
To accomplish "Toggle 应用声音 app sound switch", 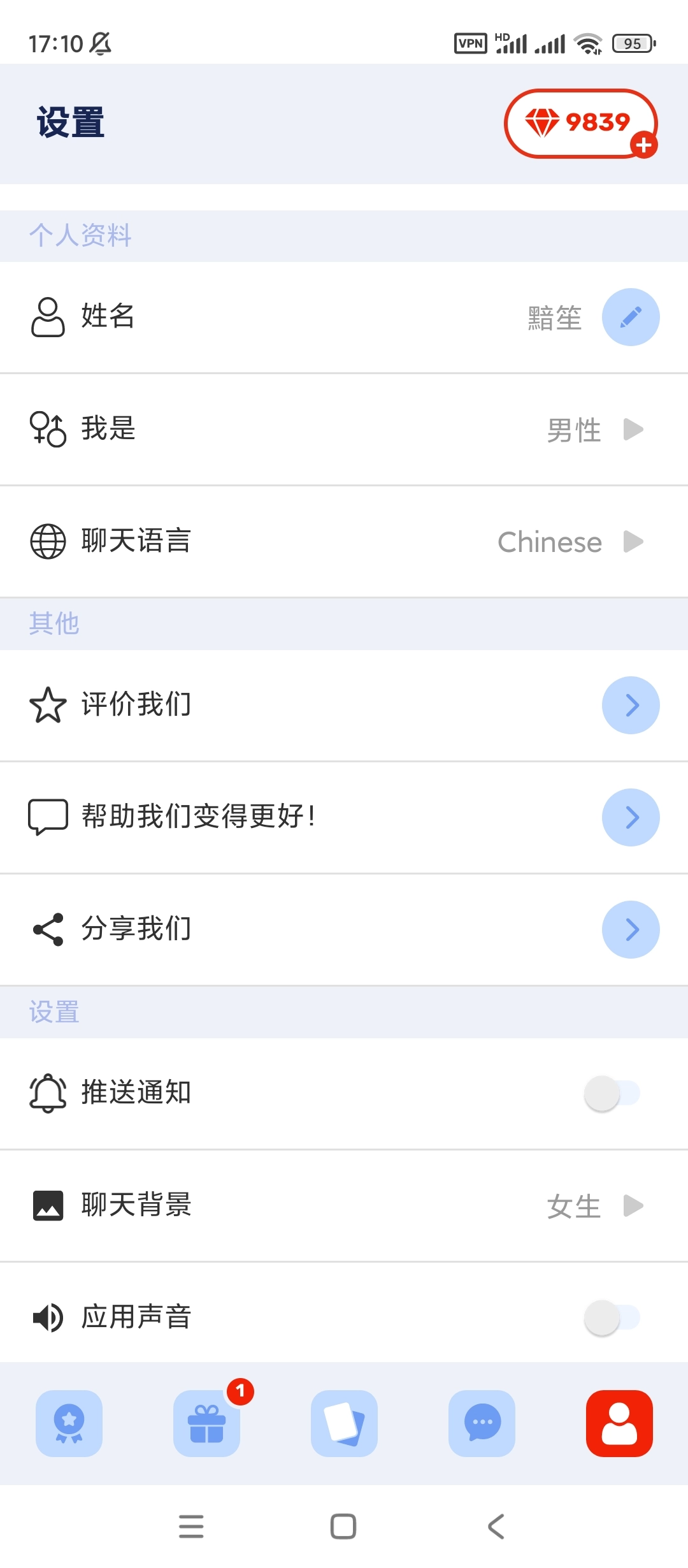I will [x=612, y=1318].
